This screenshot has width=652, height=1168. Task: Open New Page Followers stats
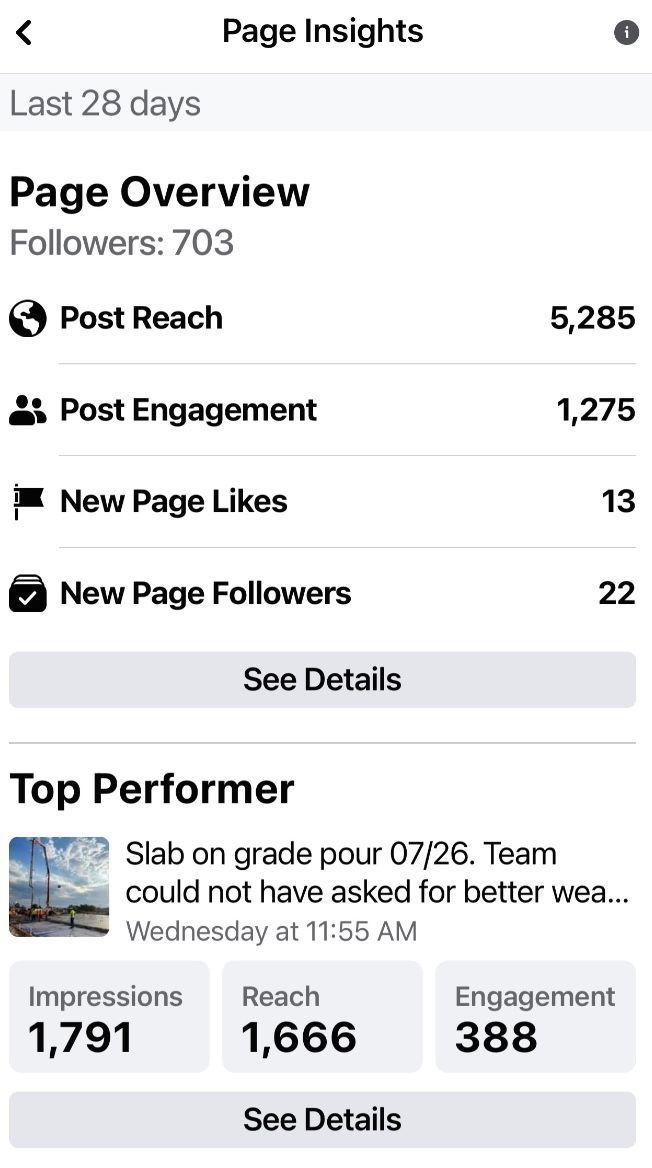click(x=322, y=593)
